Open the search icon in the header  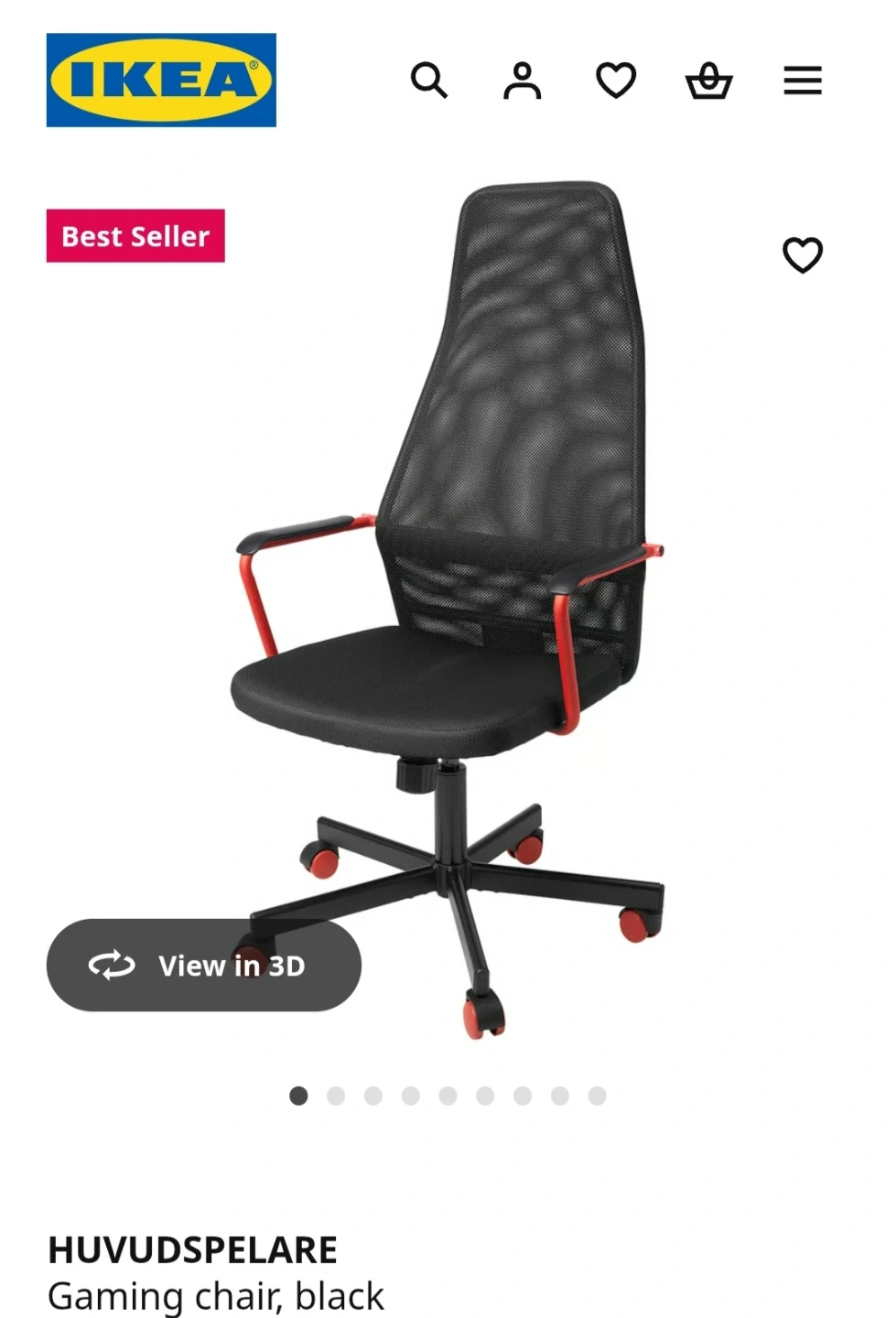(x=428, y=81)
